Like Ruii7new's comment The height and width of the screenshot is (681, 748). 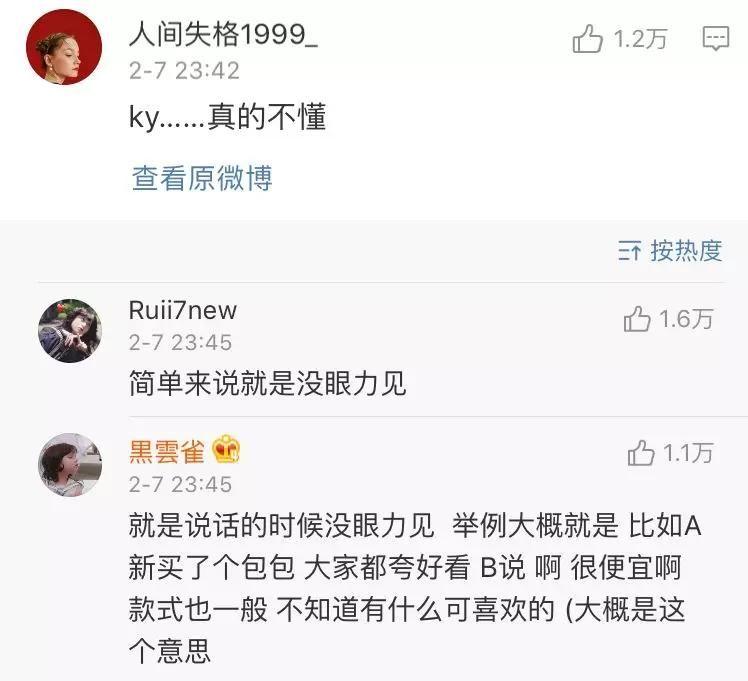[637, 319]
